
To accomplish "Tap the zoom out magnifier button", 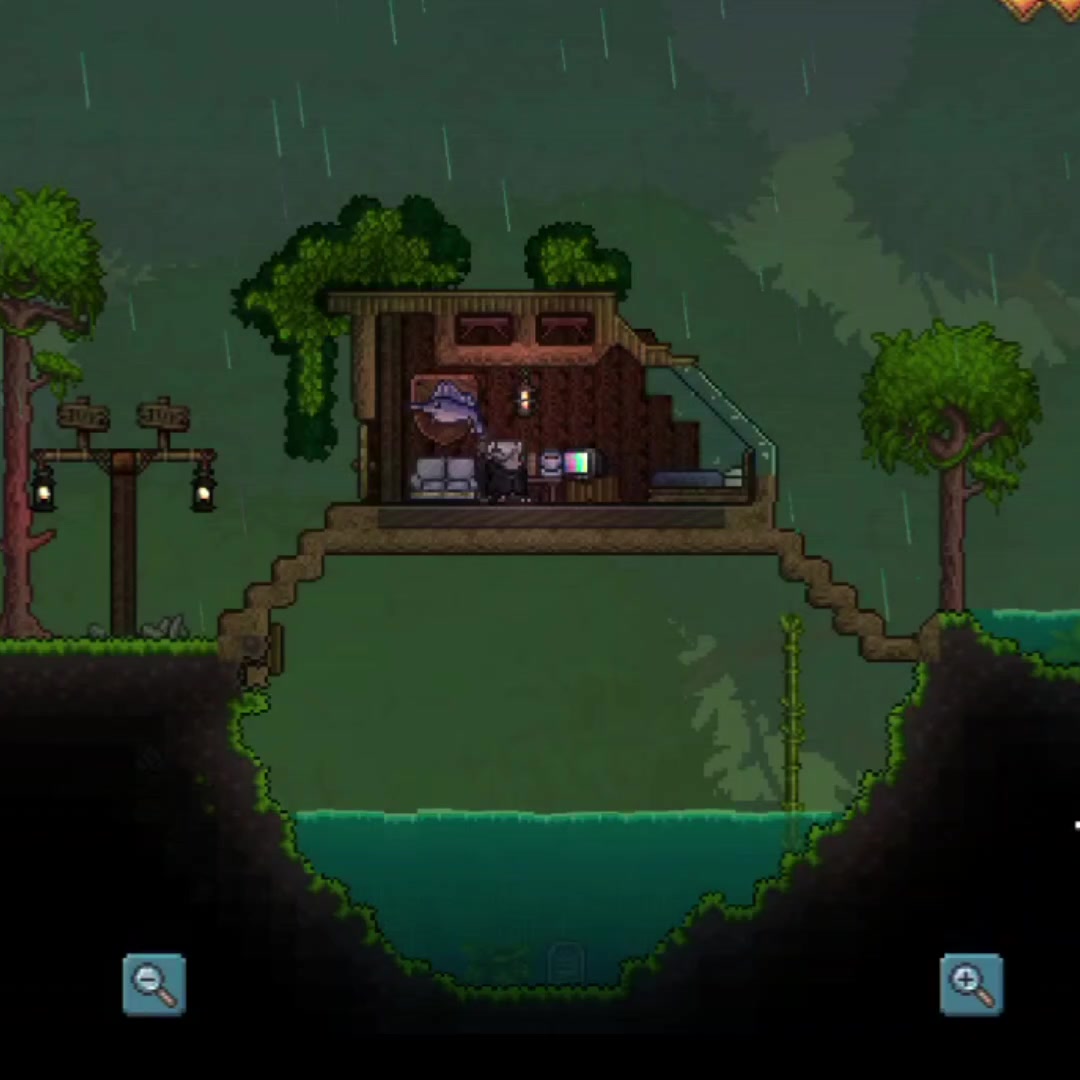I will coord(154,984).
